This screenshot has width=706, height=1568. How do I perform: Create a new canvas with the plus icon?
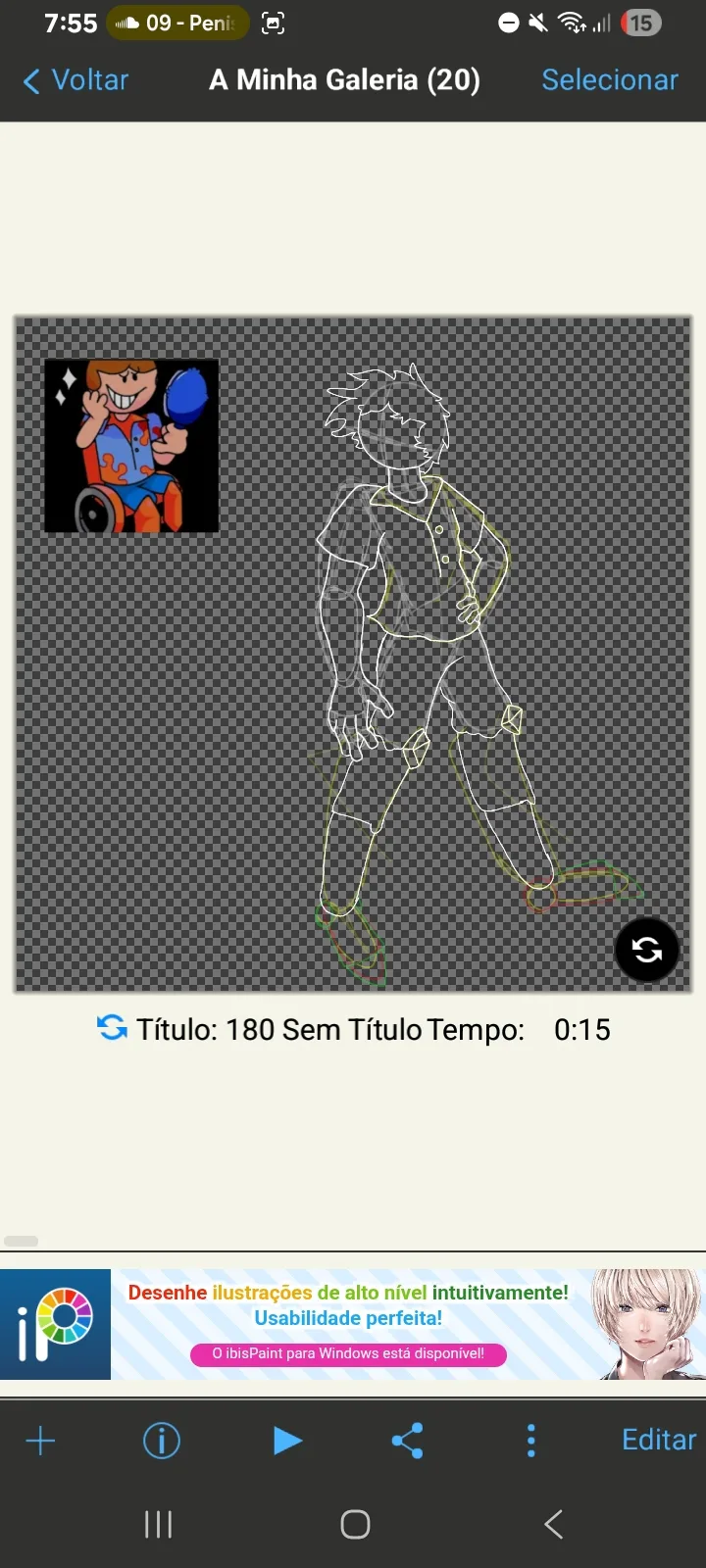click(40, 1441)
